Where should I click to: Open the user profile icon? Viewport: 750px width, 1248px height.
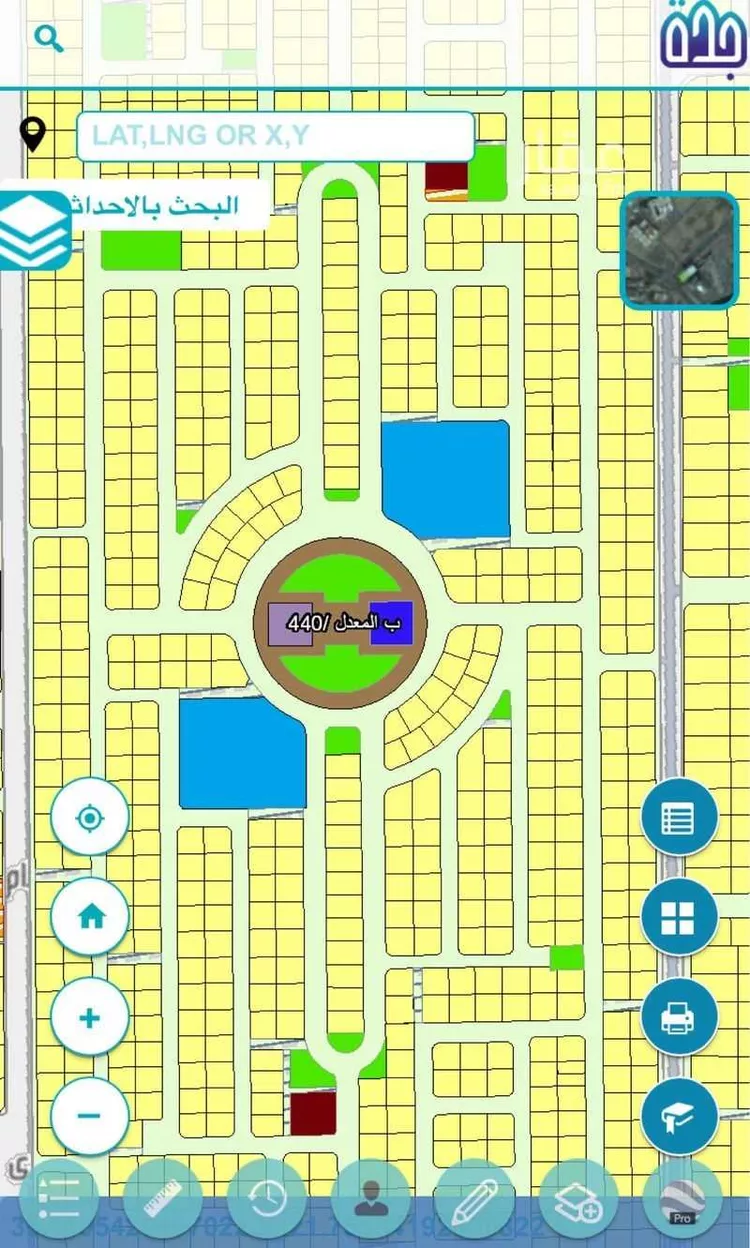[371, 1199]
